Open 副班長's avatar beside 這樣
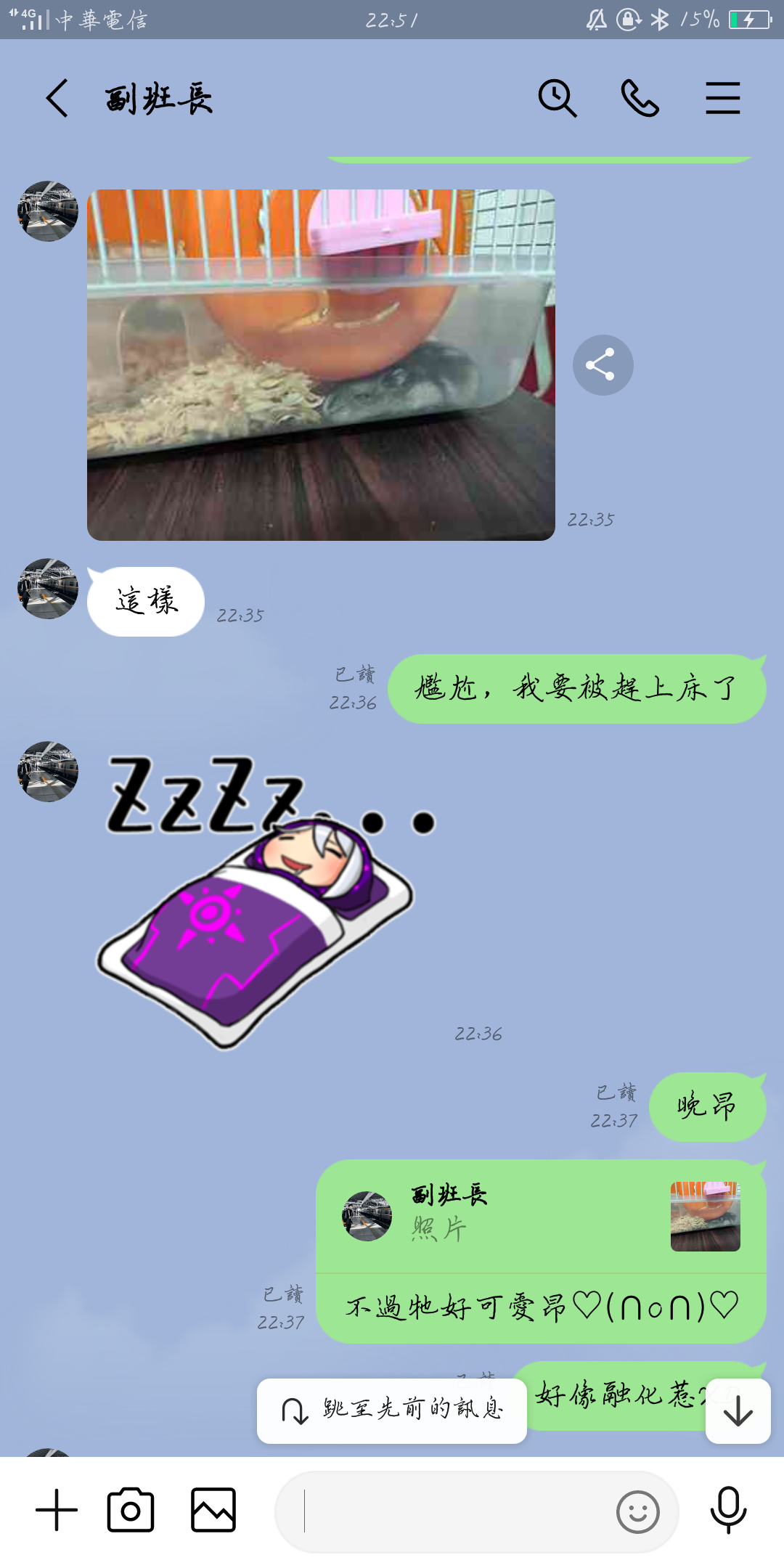This screenshot has height=1568, width=784. coord(48,589)
